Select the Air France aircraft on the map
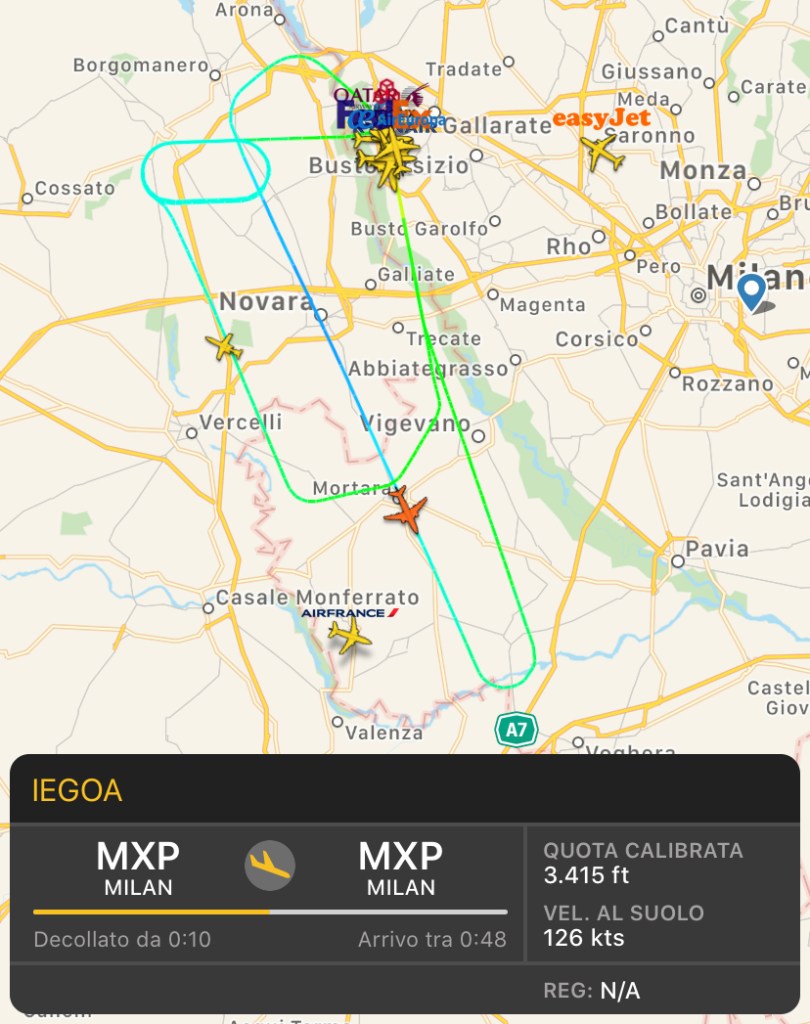The image size is (810, 1024). tap(349, 635)
